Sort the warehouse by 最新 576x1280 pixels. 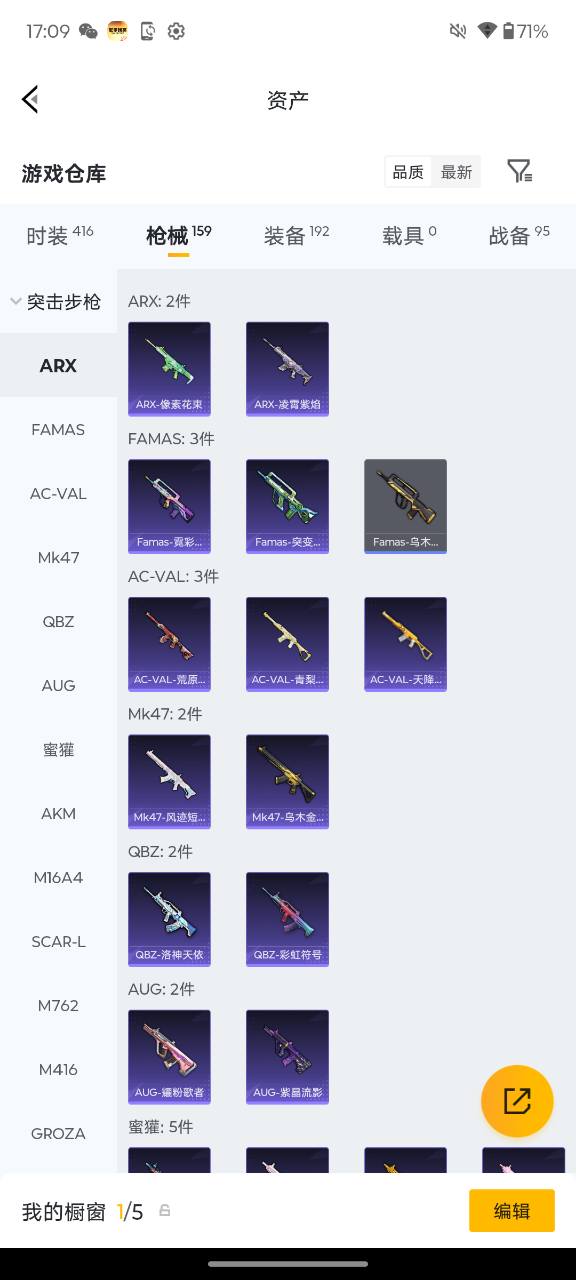point(456,172)
